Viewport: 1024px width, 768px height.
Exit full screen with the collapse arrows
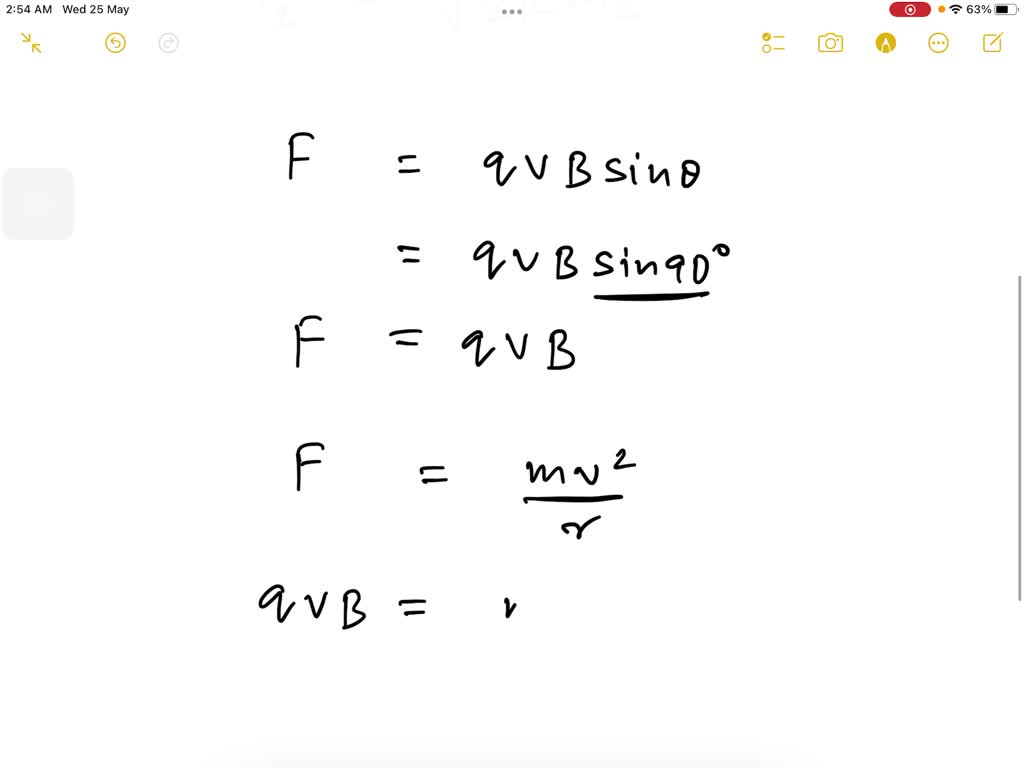[31, 43]
